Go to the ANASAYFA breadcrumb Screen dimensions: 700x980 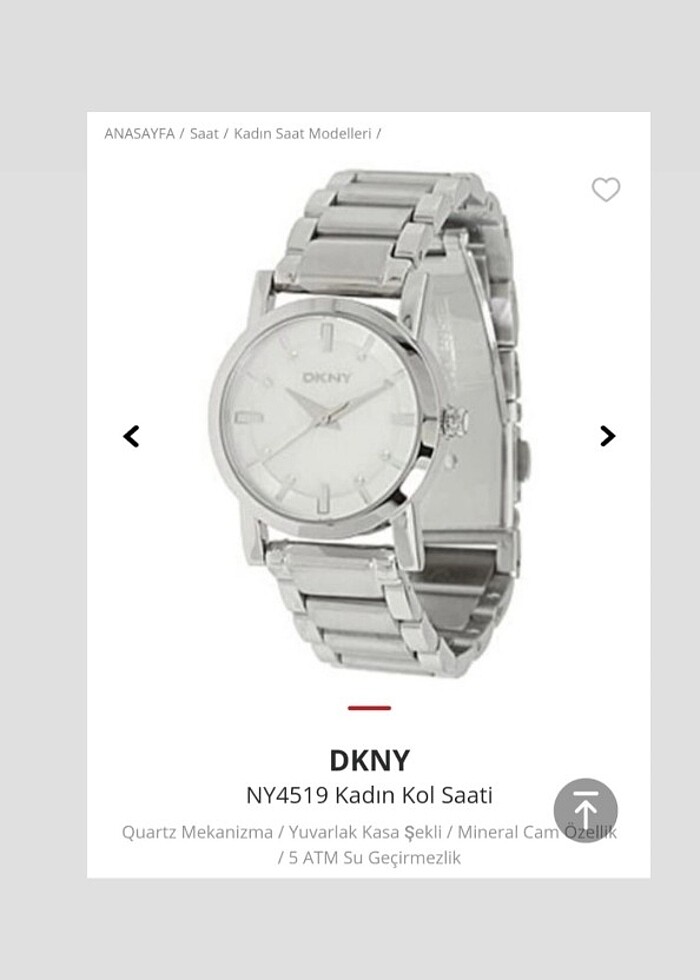pyautogui.click(x=139, y=133)
